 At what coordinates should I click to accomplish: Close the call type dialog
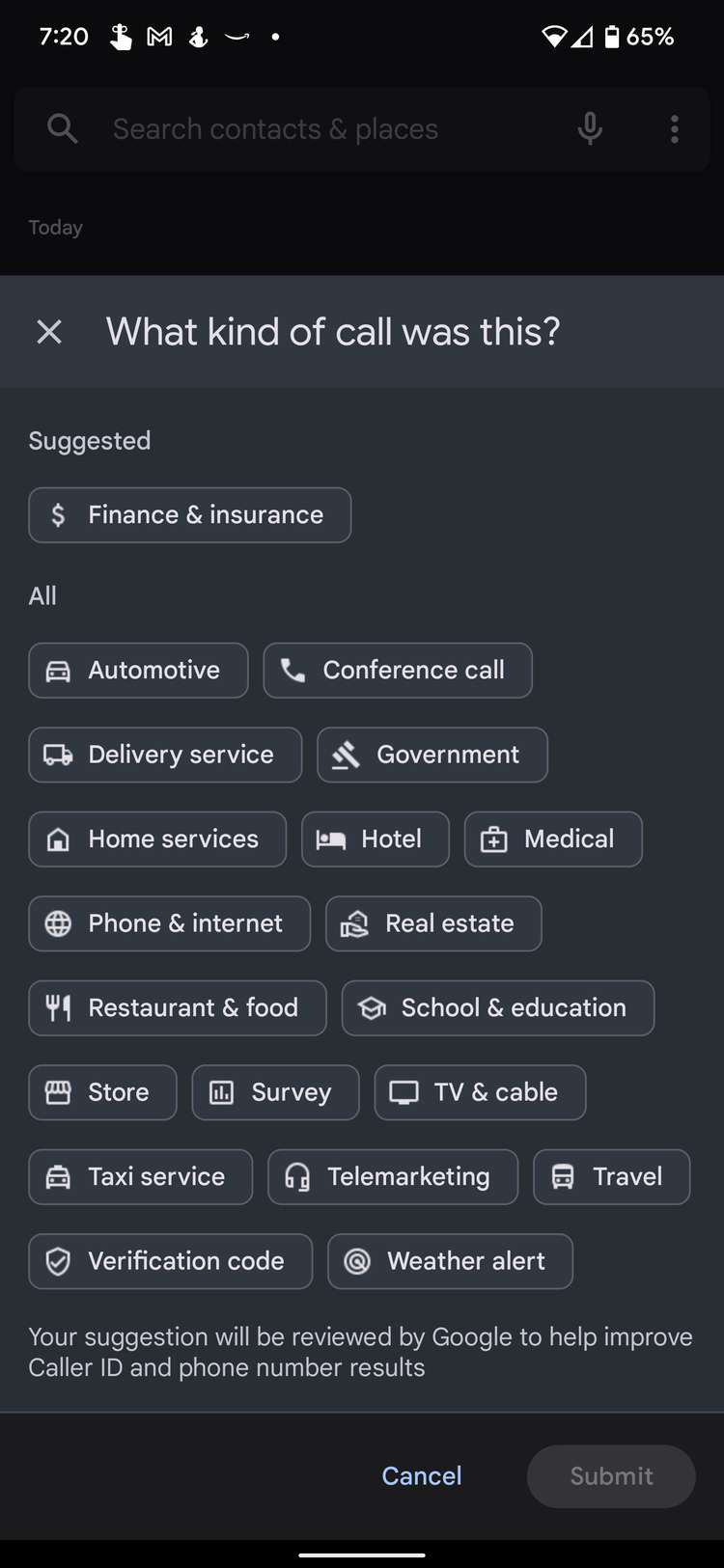(x=49, y=332)
